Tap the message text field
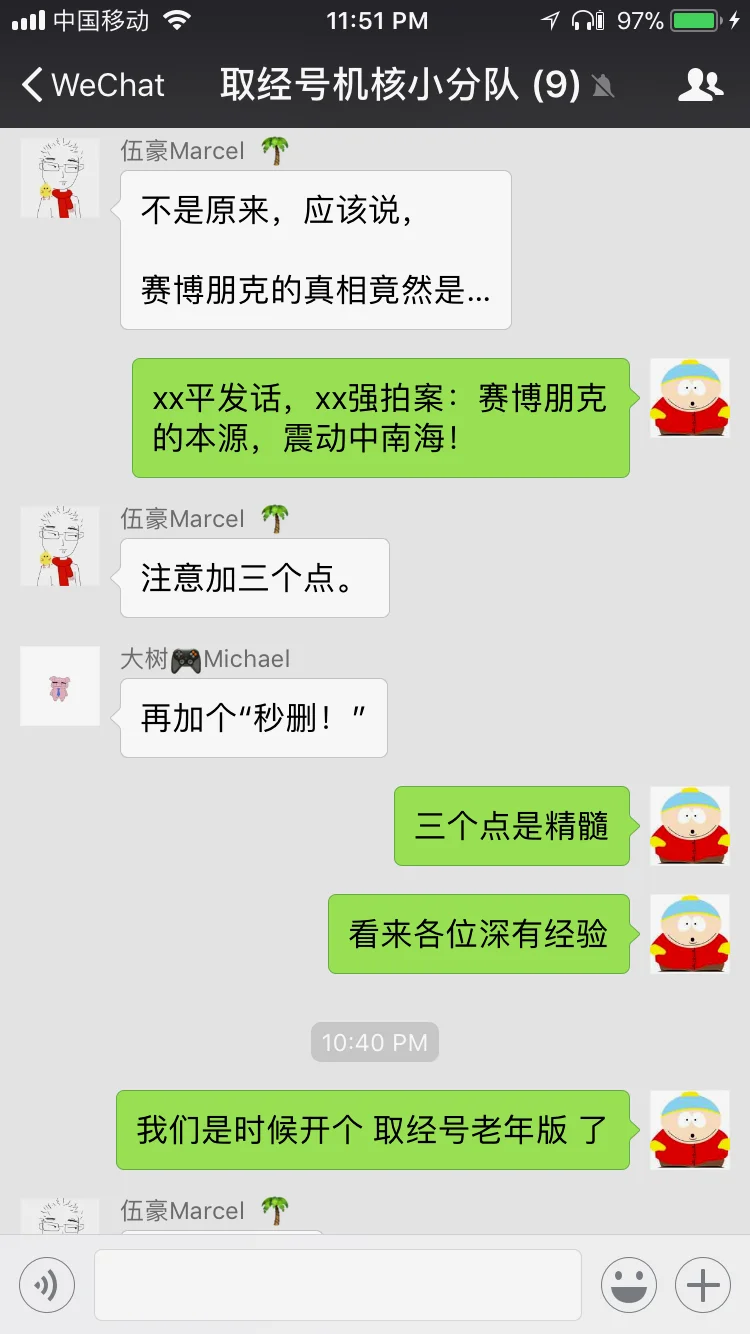Screen dimensions: 750x1334 coord(337,1284)
